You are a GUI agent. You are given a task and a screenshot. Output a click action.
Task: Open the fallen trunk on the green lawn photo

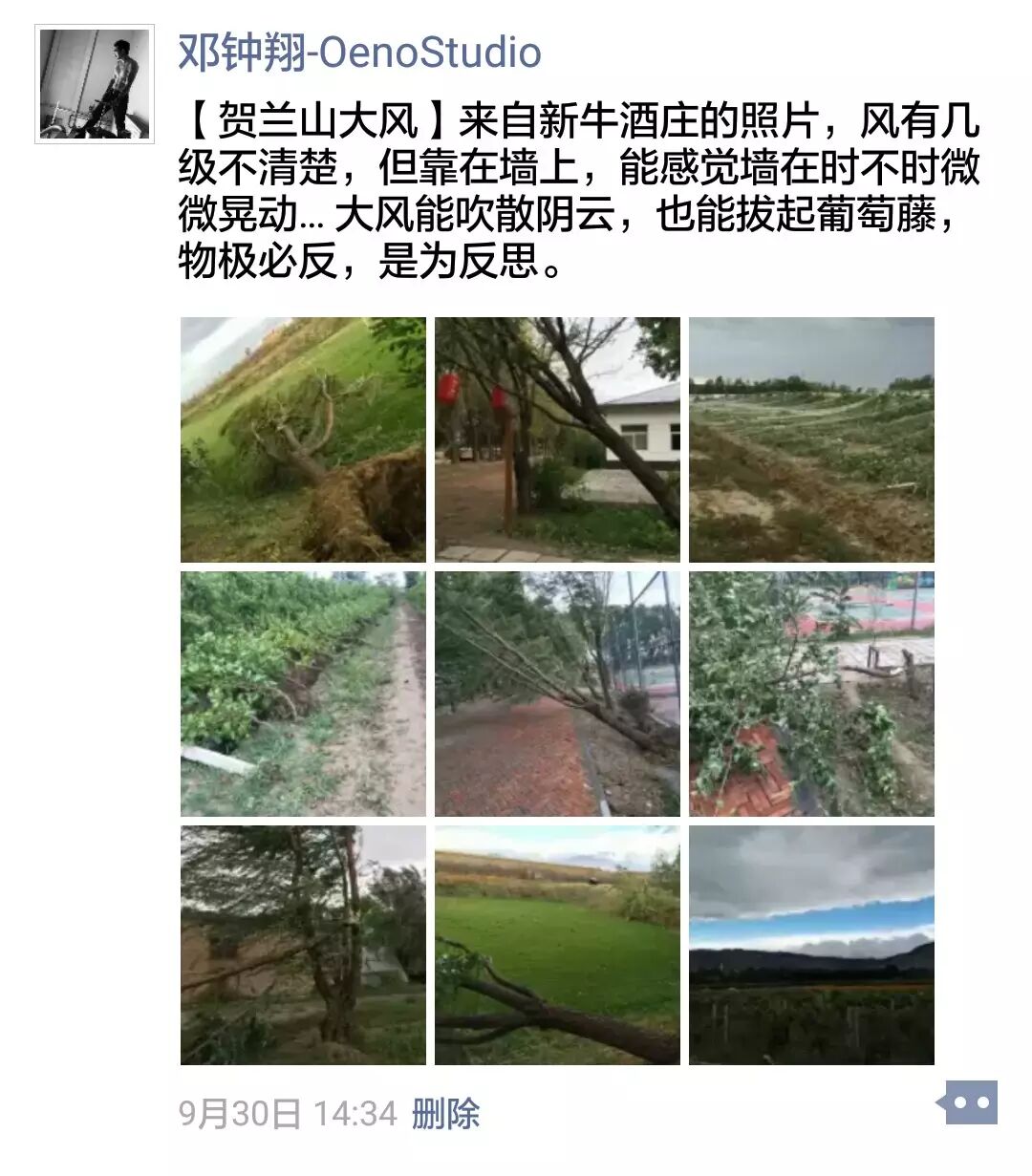[557, 946]
